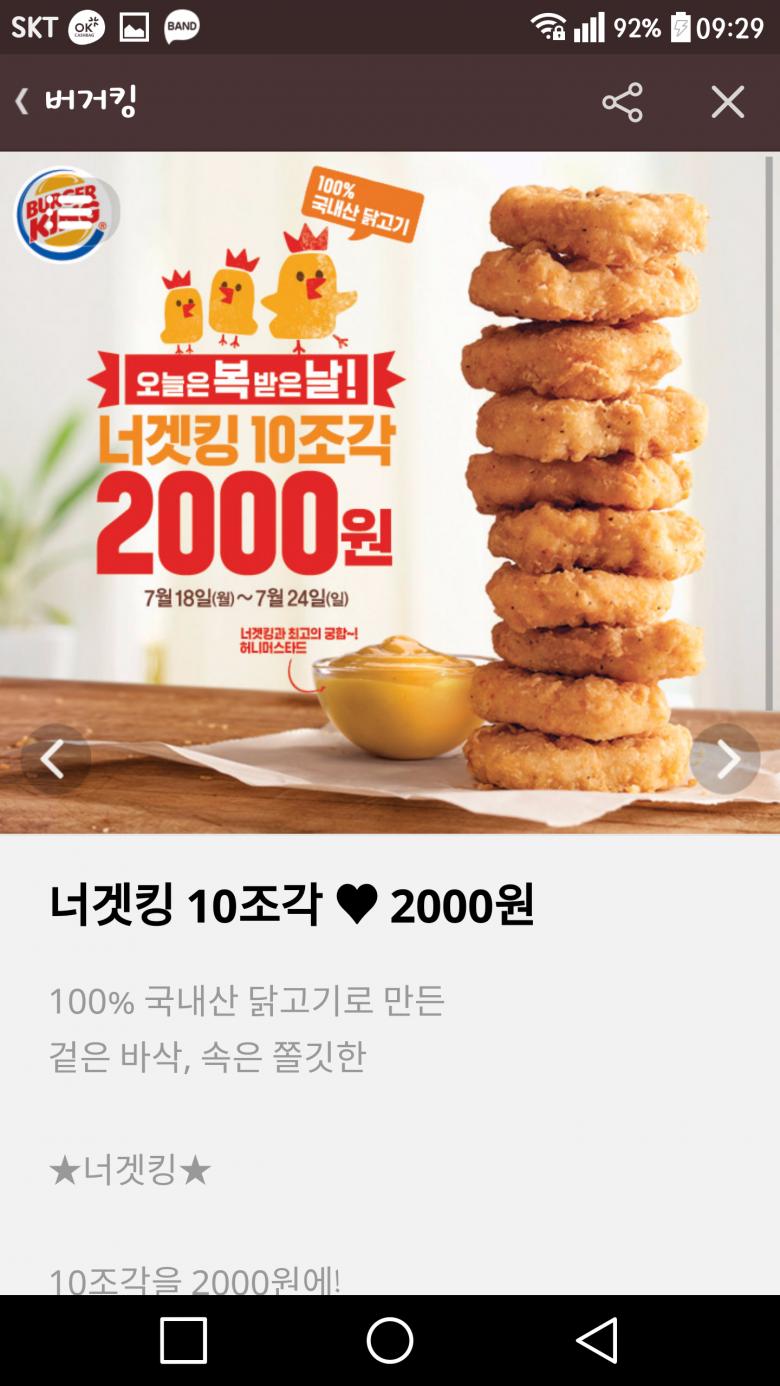
Task: Close the 버거킹 page
Action: point(727,102)
